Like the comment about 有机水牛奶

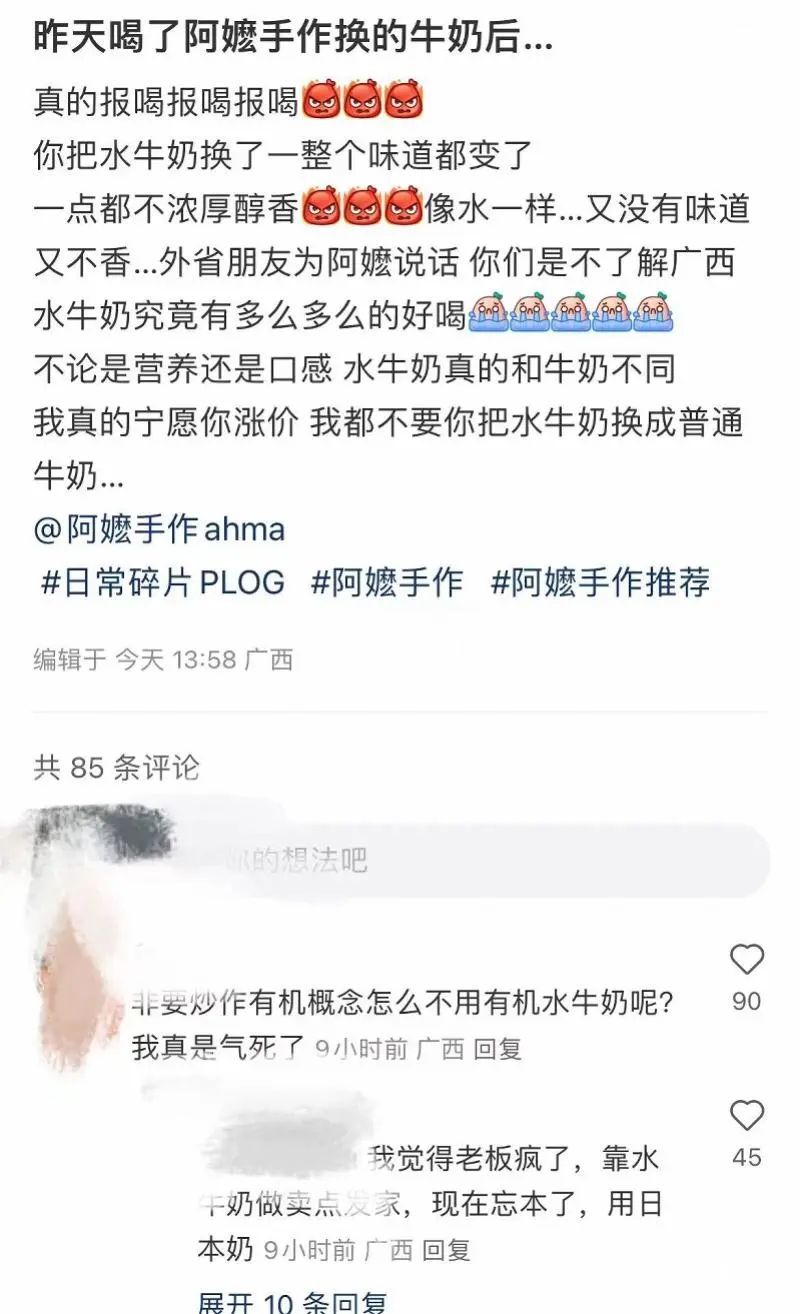click(746, 961)
